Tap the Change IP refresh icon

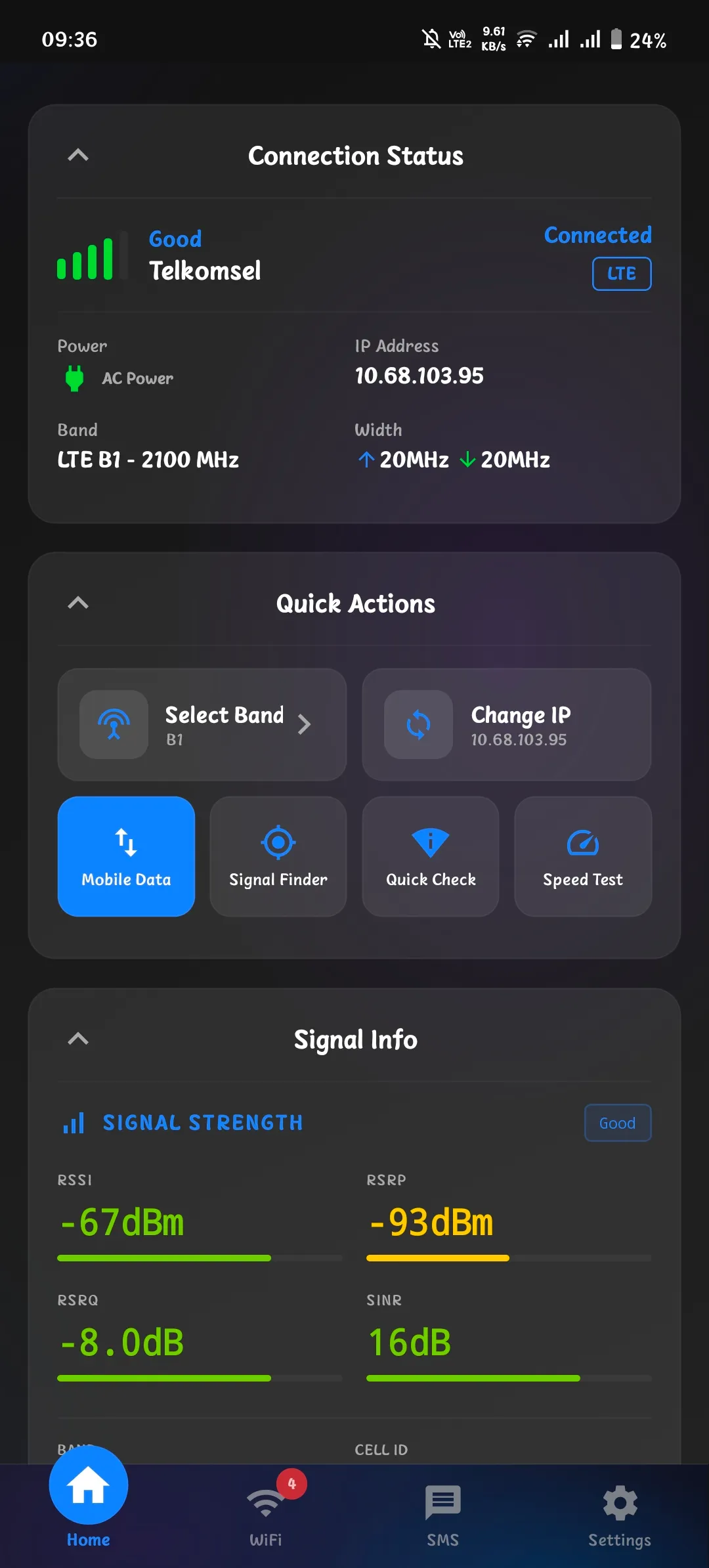point(418,724)
